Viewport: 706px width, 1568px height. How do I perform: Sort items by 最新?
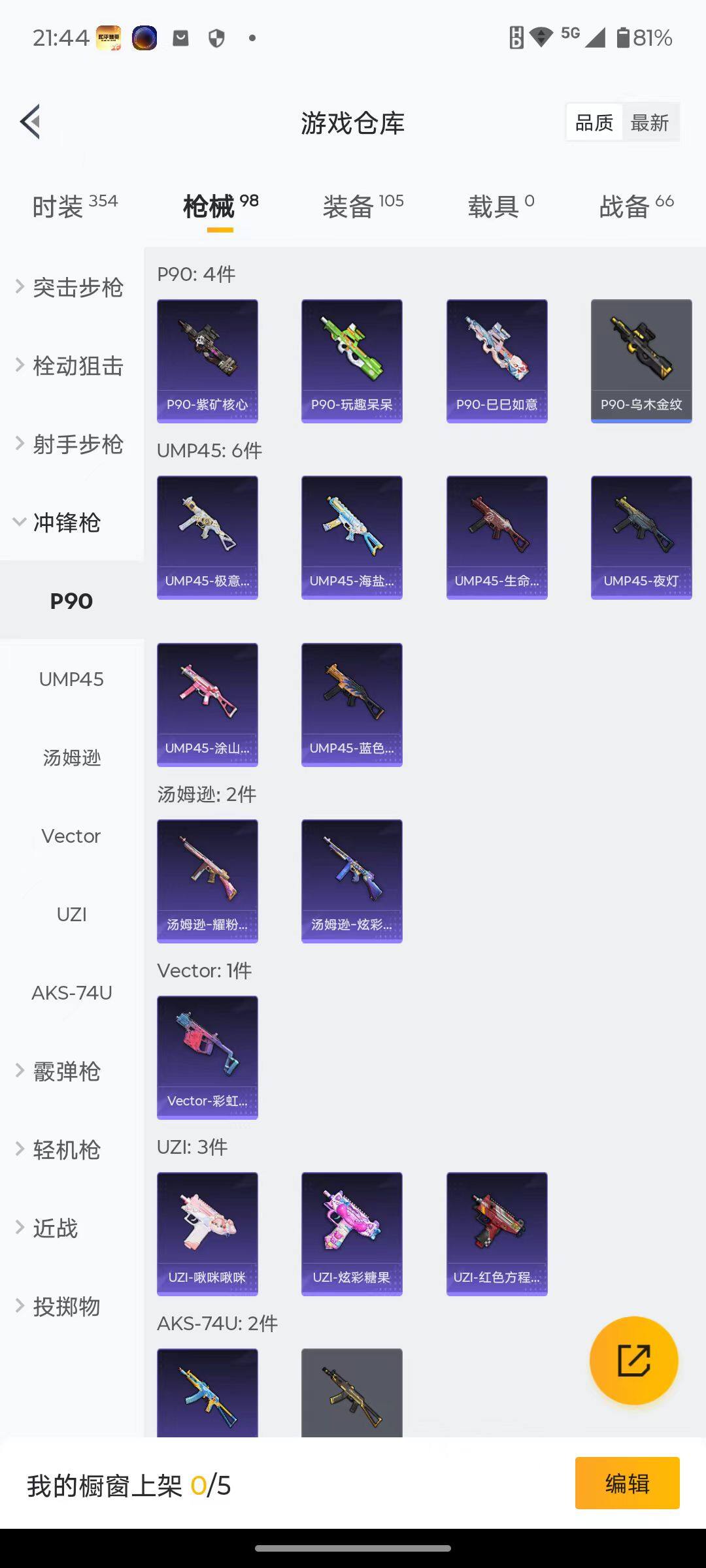point(649,123)
